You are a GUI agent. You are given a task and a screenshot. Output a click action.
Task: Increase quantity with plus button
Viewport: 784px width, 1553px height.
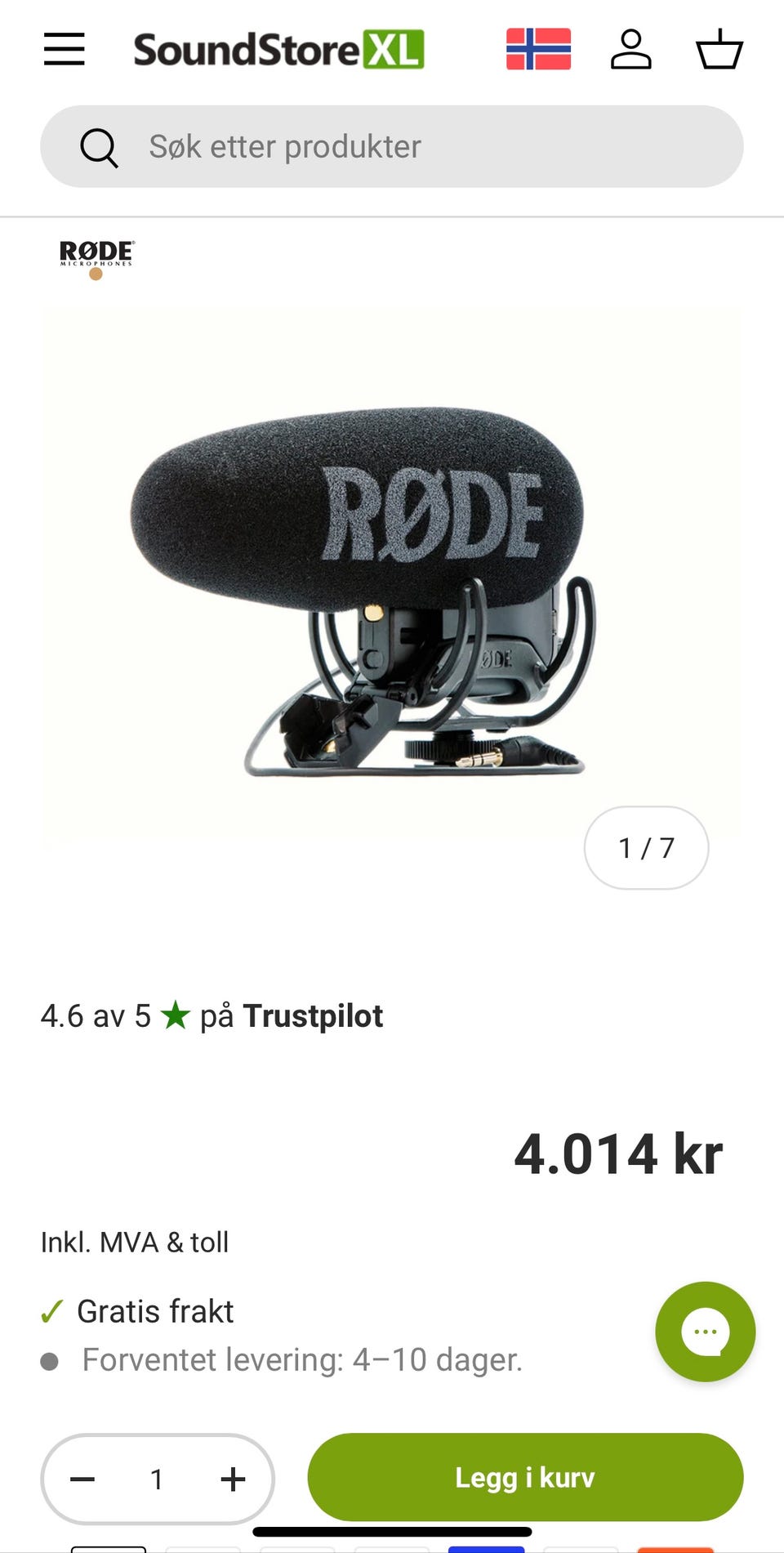[x=233, y=1479]
